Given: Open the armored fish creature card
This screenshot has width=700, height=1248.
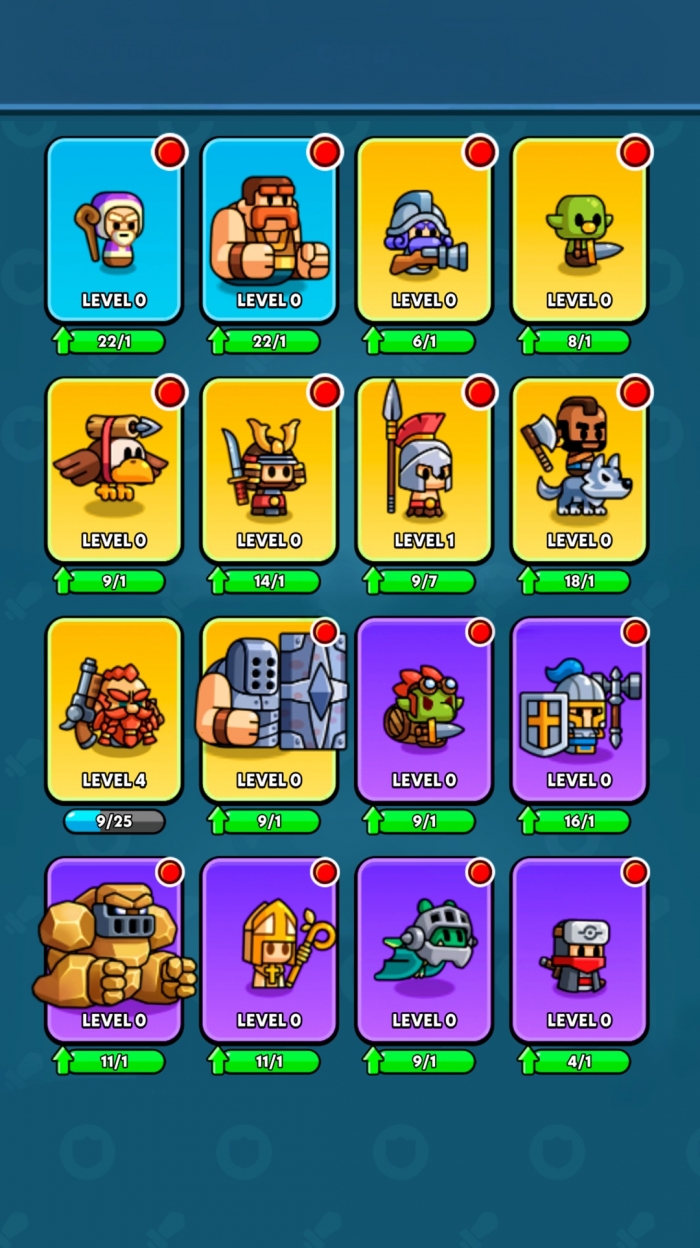Looking at the screenshot, I should (x=424, y=950).
